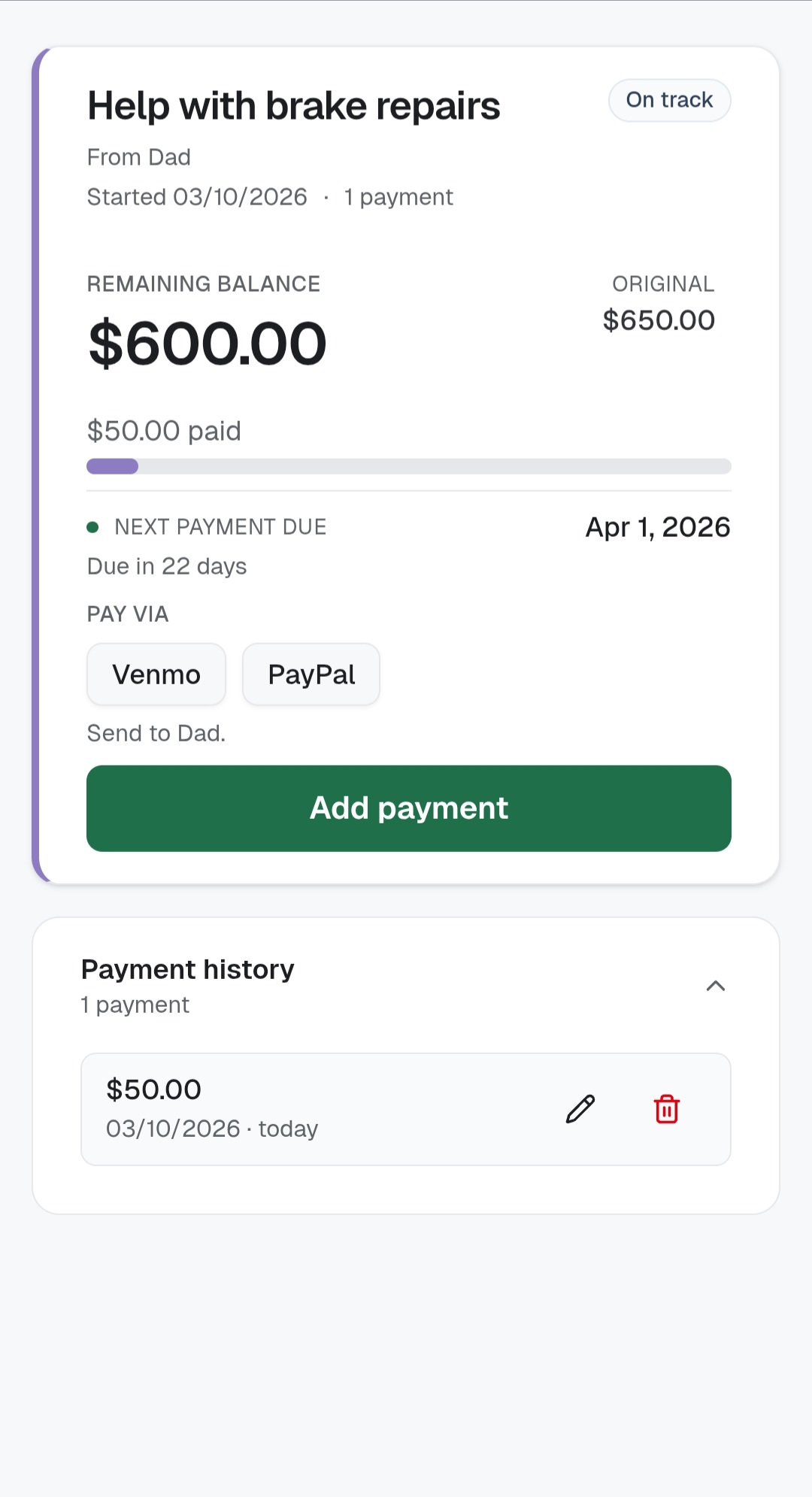Select the Started 03/10/2026 detail line
This screenshot has width=812, height=1497.
point(197,196)
